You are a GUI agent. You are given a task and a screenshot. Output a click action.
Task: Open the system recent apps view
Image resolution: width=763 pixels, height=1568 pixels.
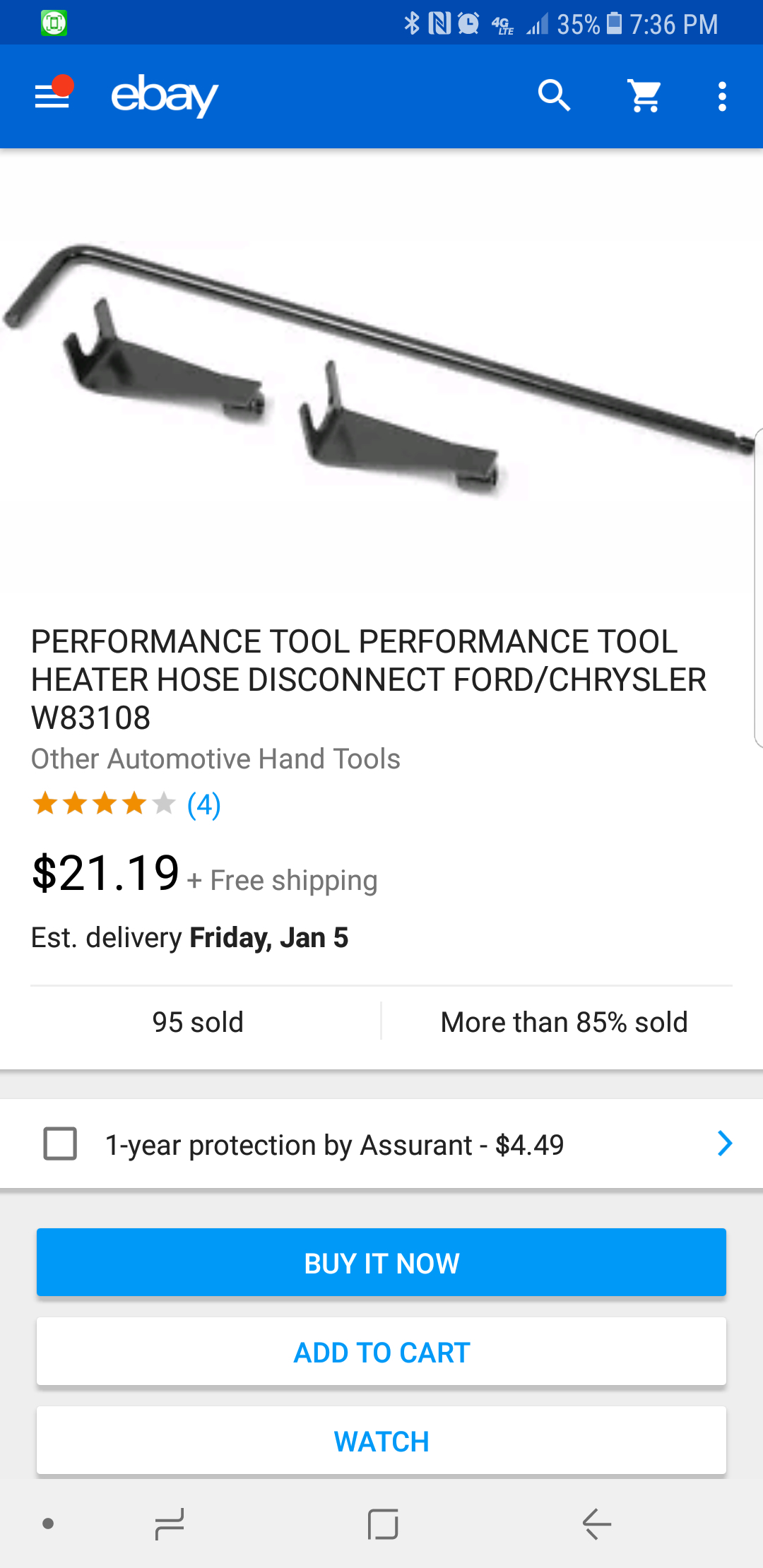tap(170, 1524)
